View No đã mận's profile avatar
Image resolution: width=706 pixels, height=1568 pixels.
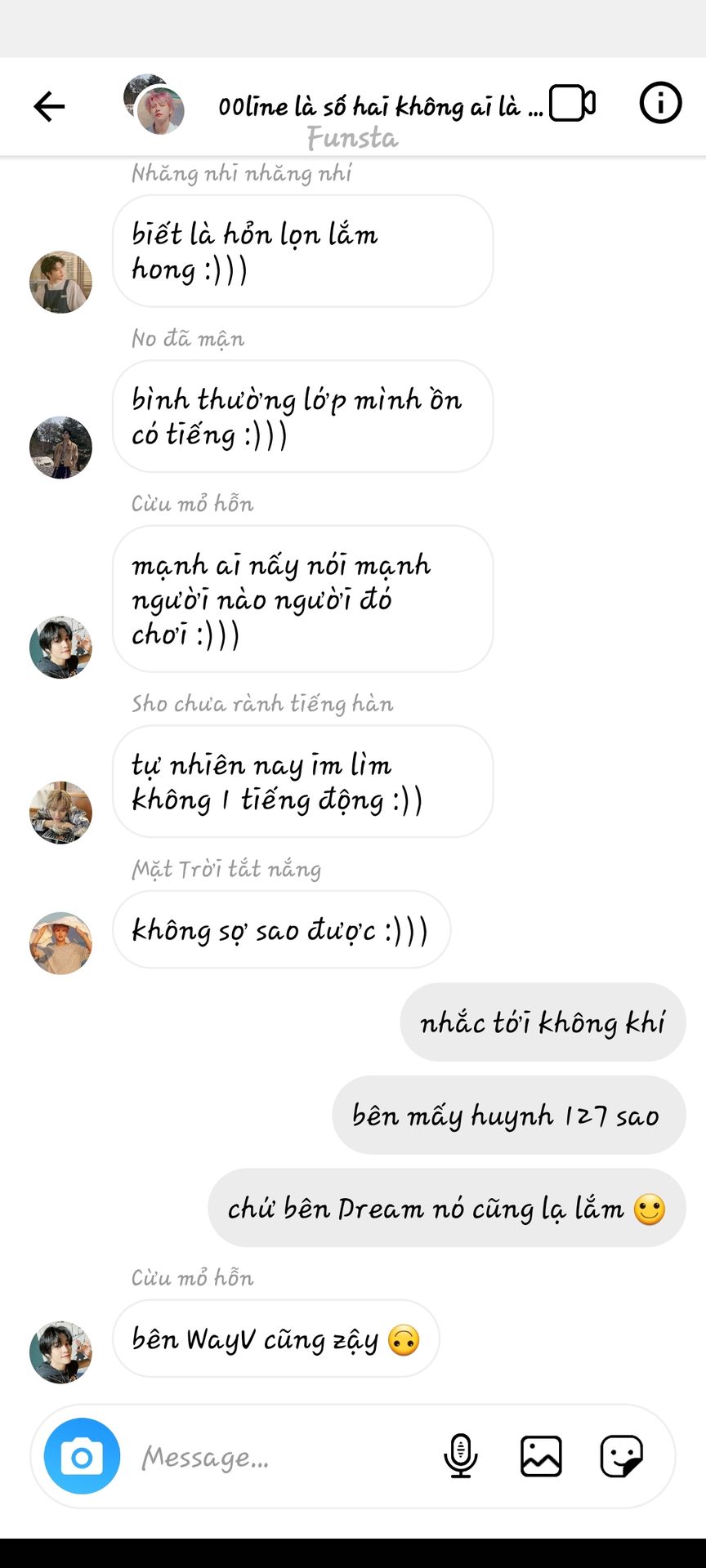(60, 448)
